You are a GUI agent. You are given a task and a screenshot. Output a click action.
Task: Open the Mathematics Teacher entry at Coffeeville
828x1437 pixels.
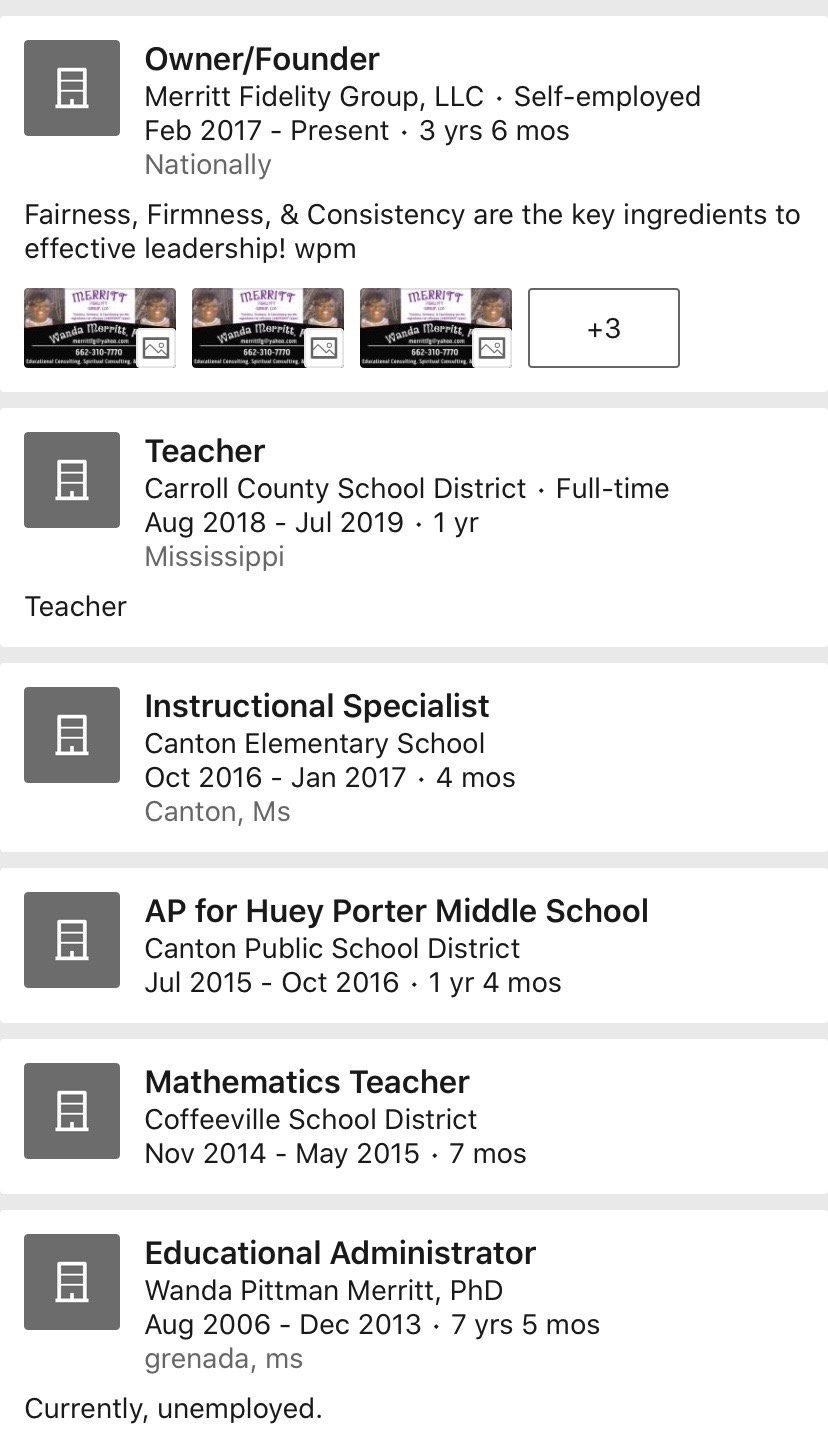[x=306, y=1082]
